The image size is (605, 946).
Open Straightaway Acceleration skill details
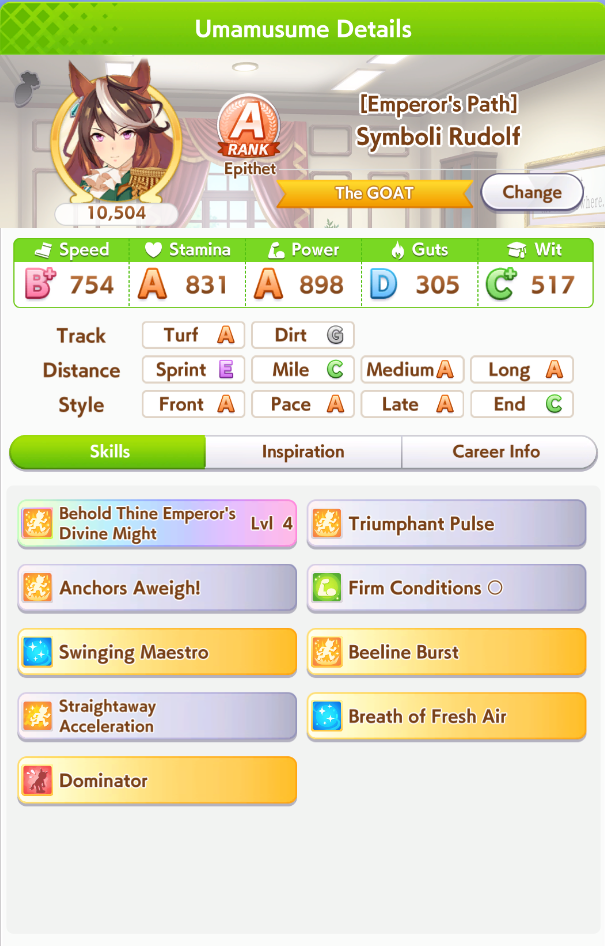click(x=157, y=717)
